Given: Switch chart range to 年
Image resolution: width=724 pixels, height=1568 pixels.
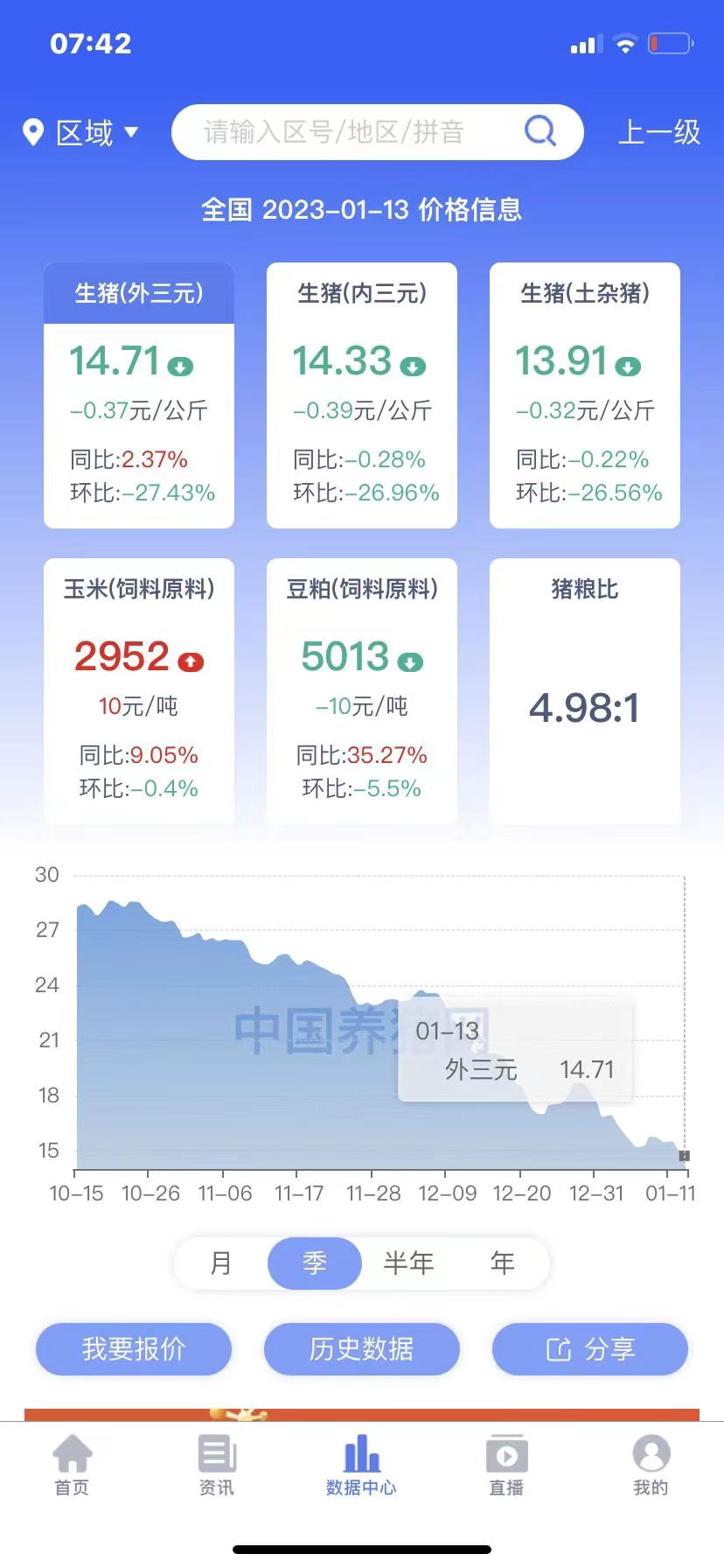Looking at the screenshot, I should [x=503, y=1263].
